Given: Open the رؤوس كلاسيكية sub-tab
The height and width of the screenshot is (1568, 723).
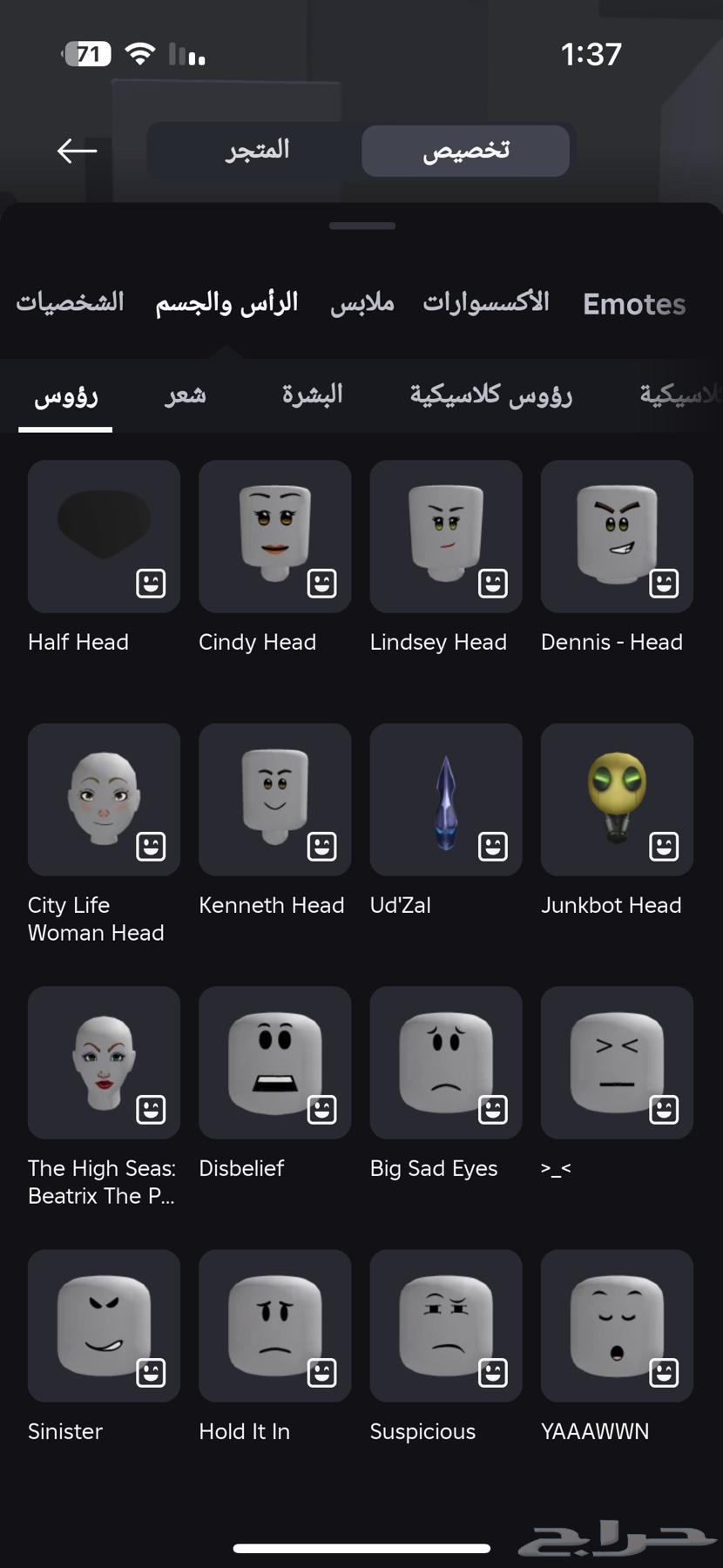Looking at the screenshot, I should click(x=490, y=395).
